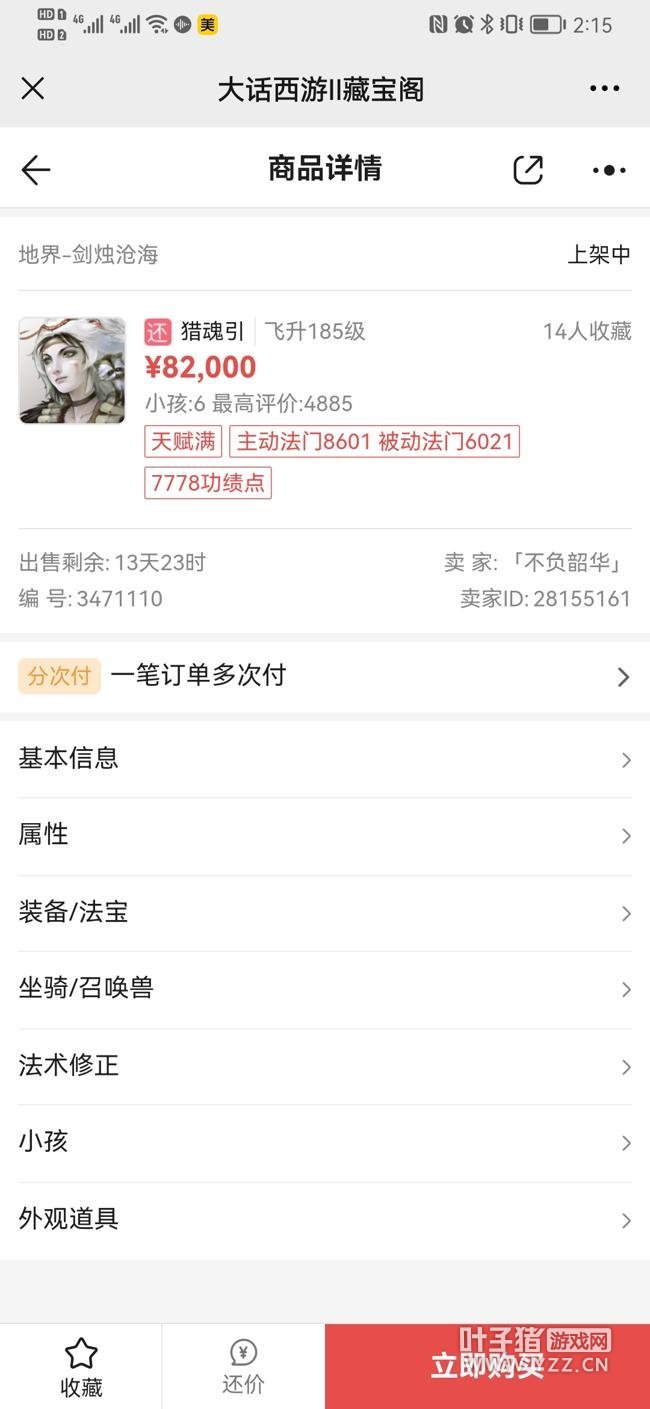Open the 装备/法宝 details

pyautogui.click(x=325, y=912)
